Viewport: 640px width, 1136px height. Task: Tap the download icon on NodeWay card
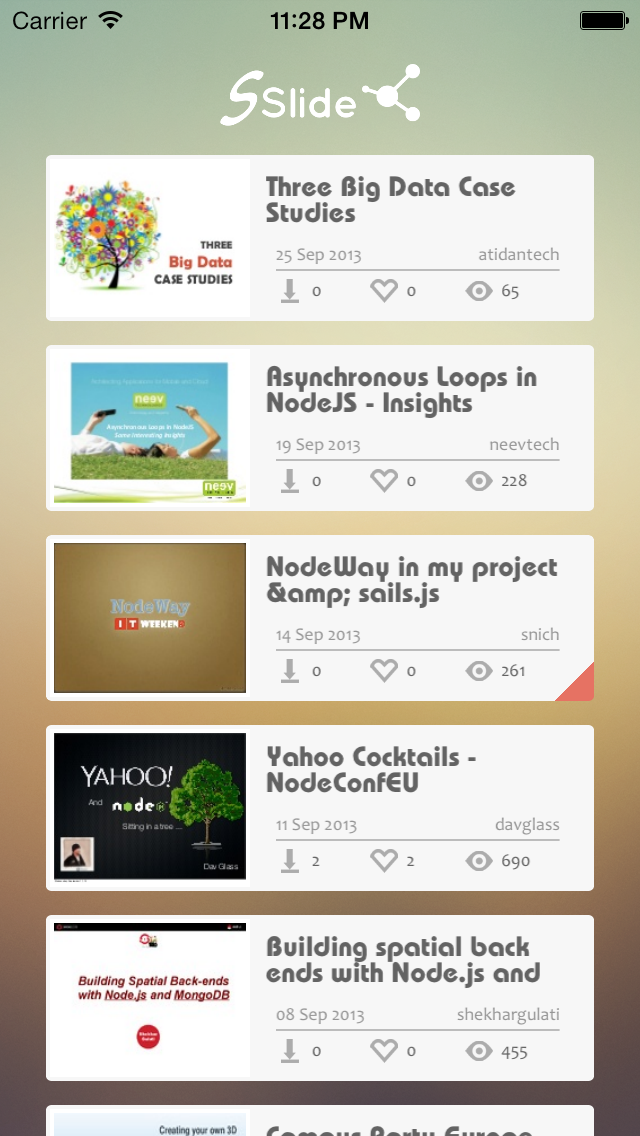tap(290, 671)
